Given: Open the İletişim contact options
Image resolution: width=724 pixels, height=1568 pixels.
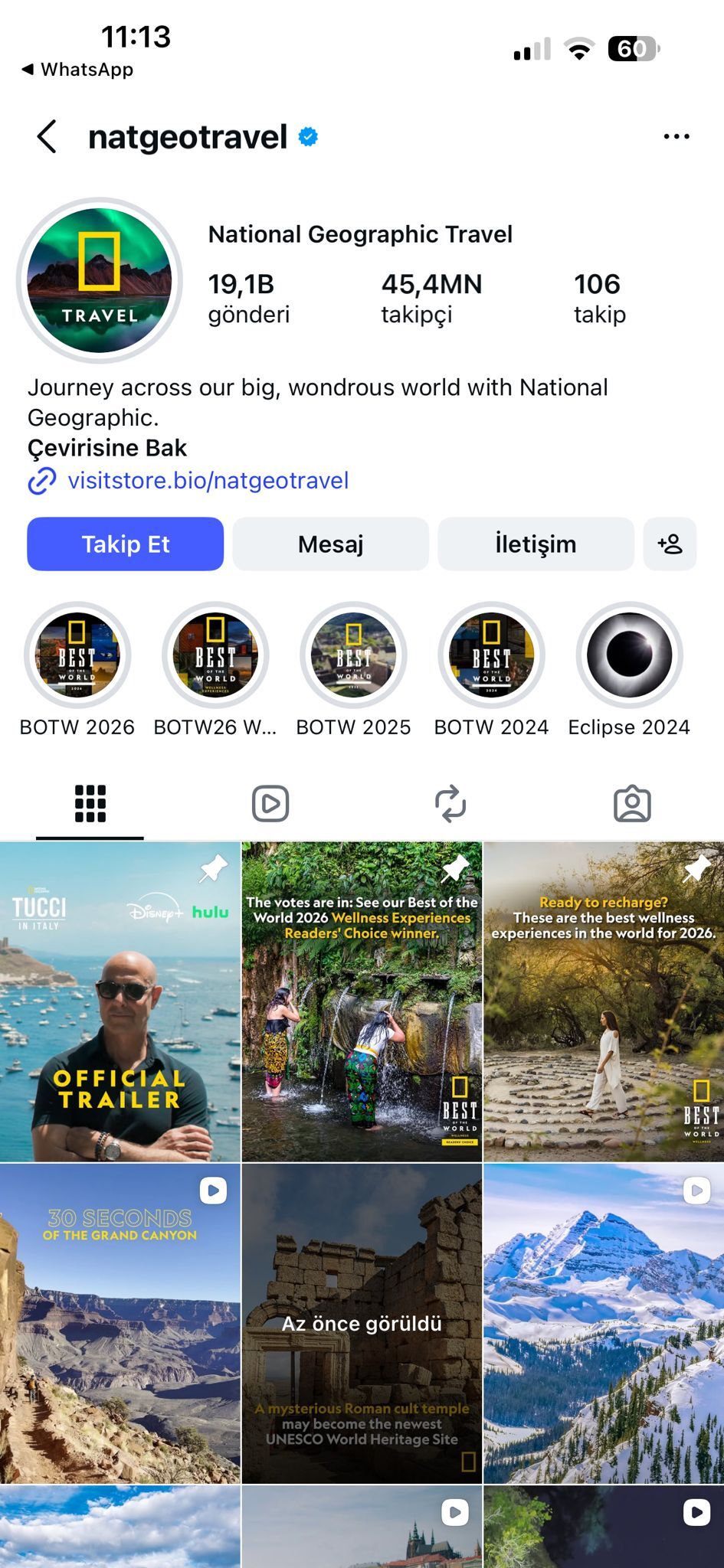Looking at the screenshot, I should pos(536,544).
